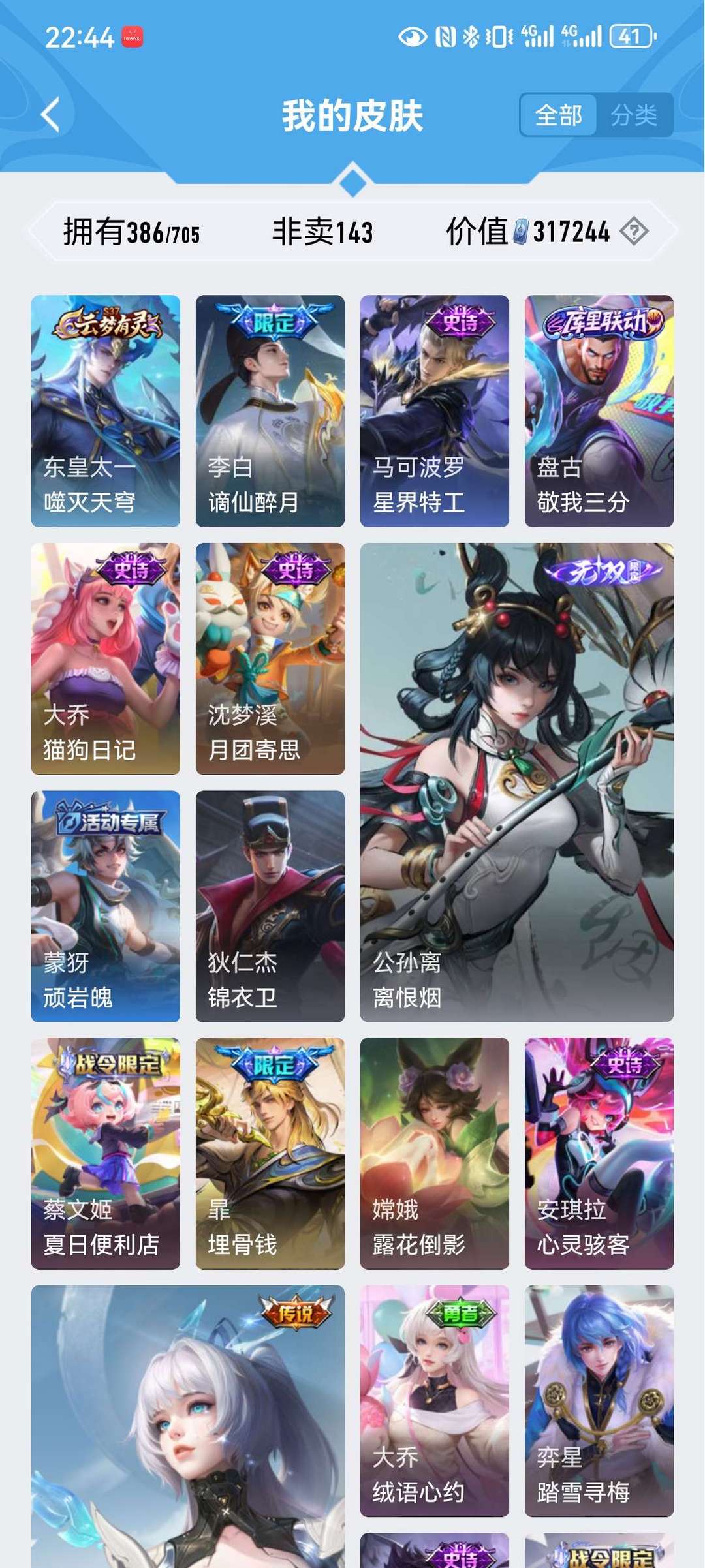Tap the battery indicator in the status bar

(631, 37)
